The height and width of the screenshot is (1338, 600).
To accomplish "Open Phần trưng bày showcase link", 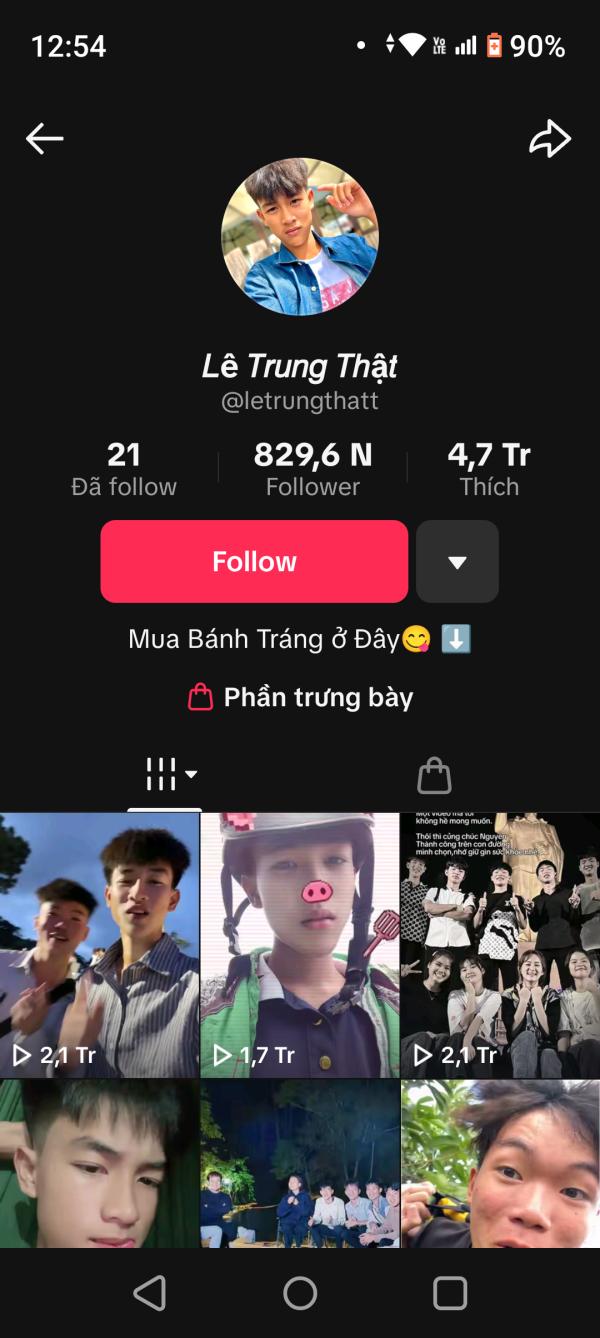I will (300, 697).
